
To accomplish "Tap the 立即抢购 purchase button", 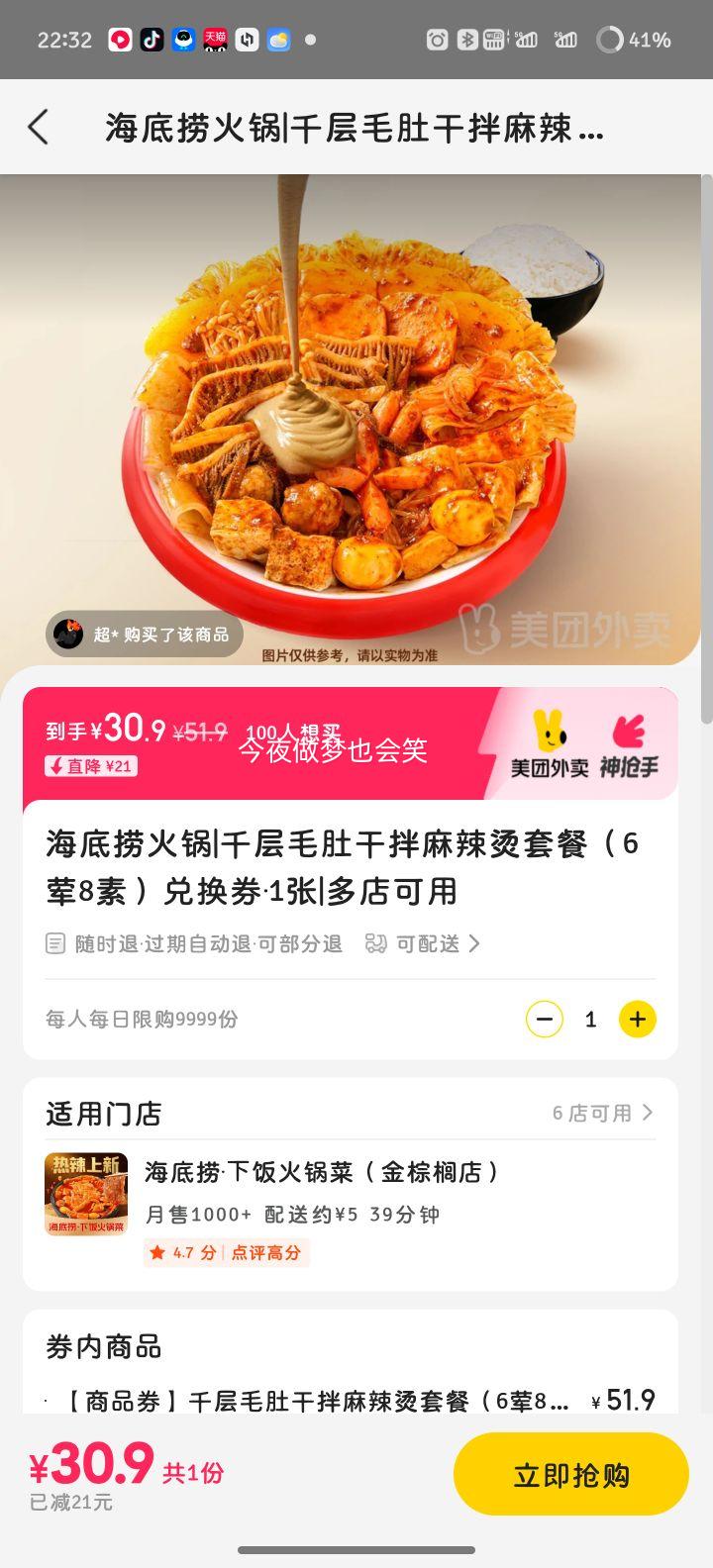I will (x=571, y=1473).
